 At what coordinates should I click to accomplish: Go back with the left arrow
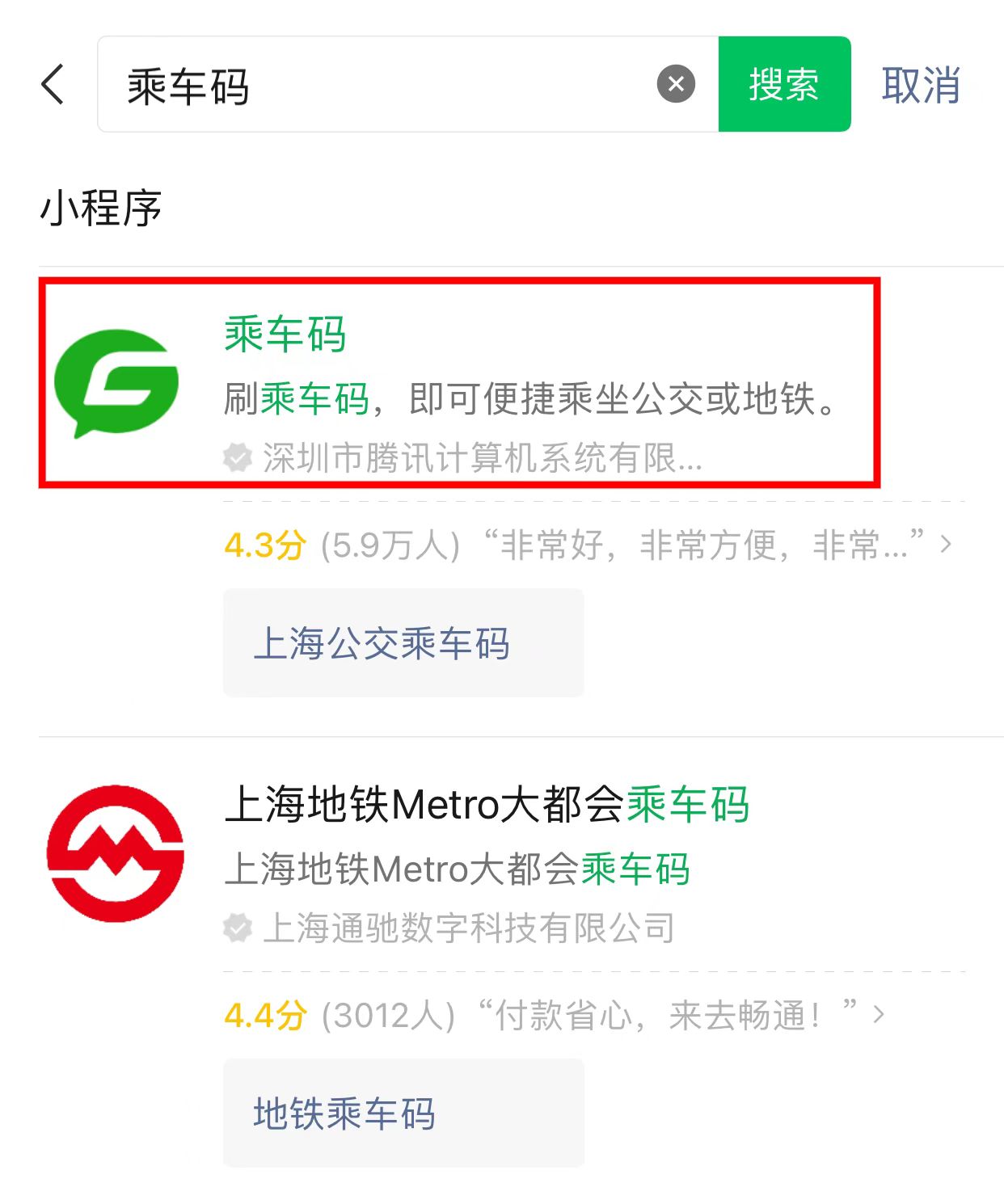[53, 85]
